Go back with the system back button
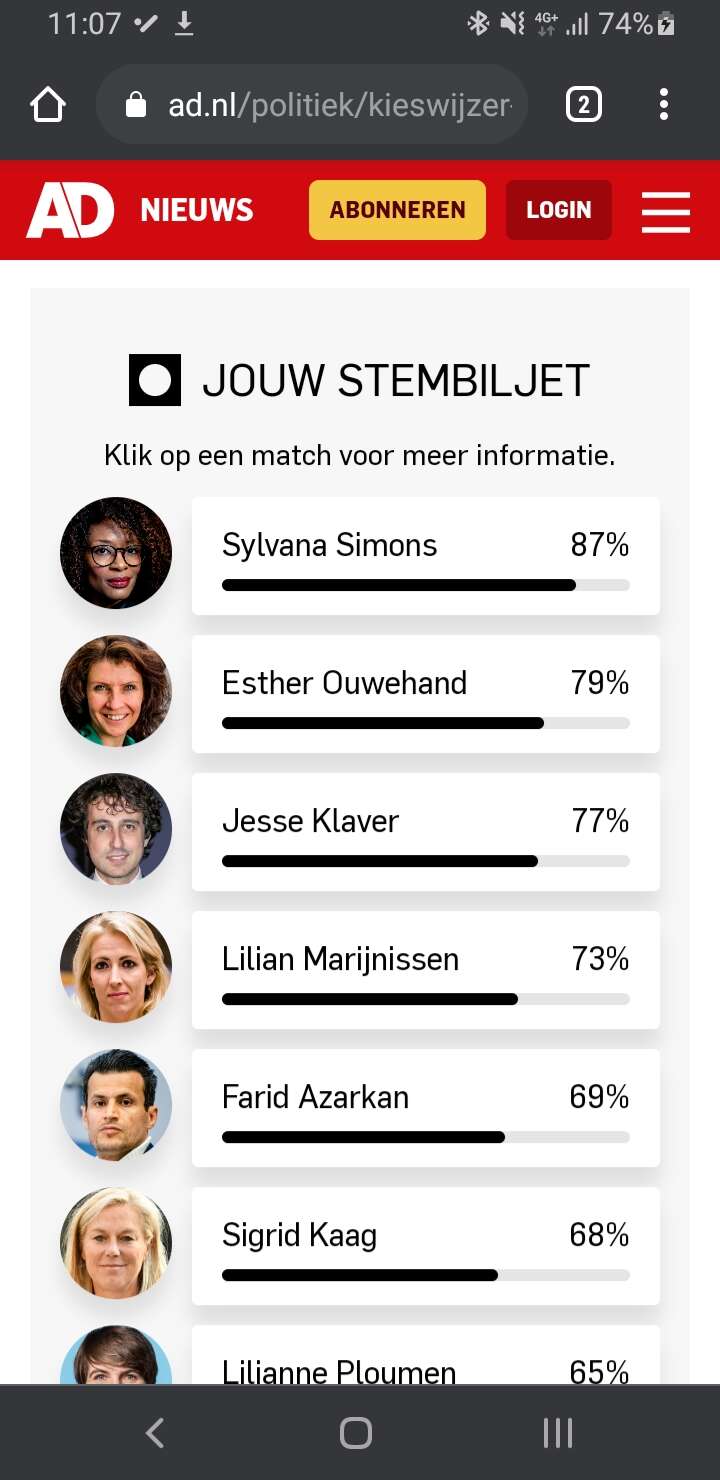 tap(155, 1433)
